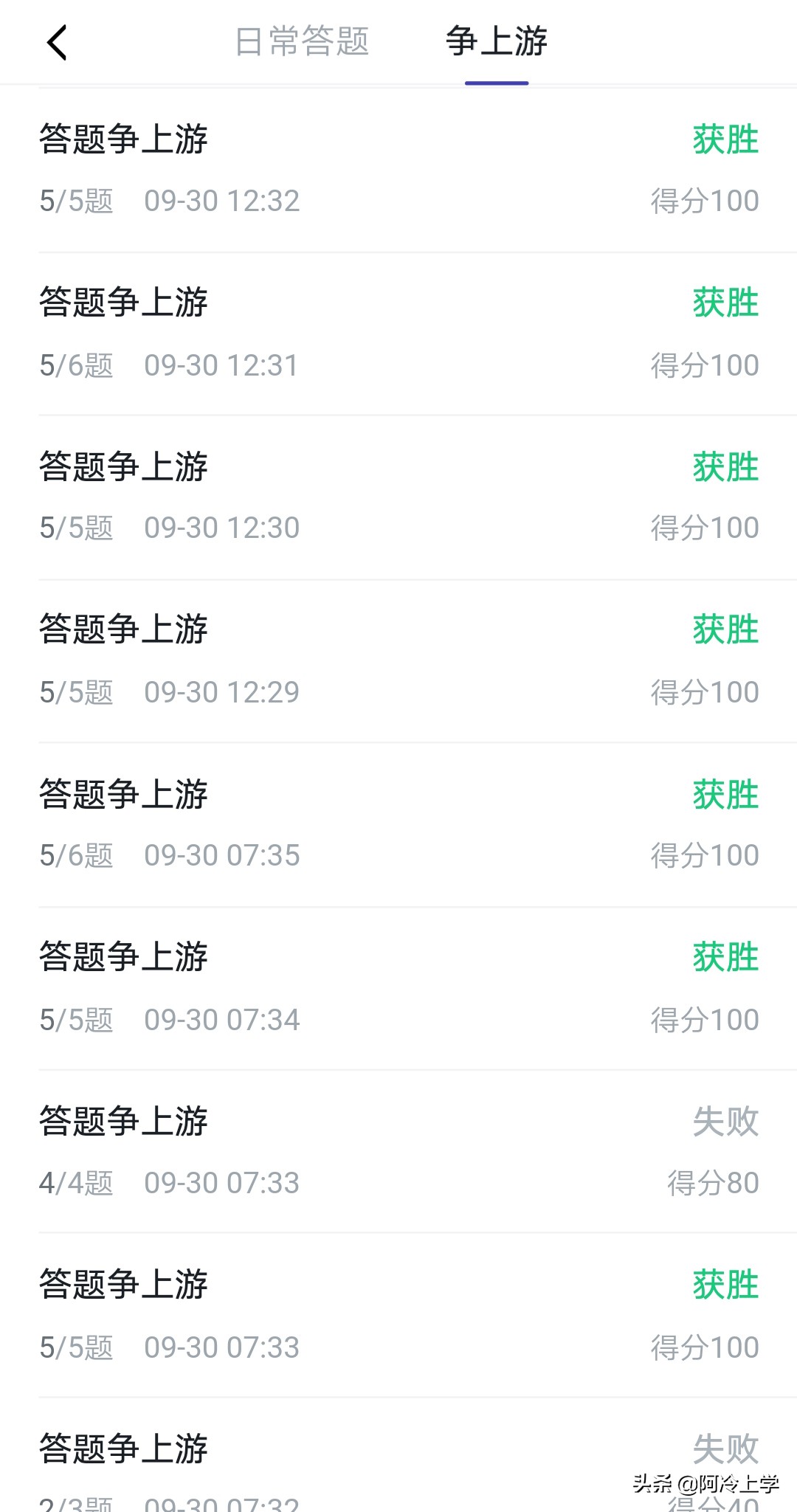Open the 失败 record from 07:33
The image size is (797, 1512).
point(398,1151)
